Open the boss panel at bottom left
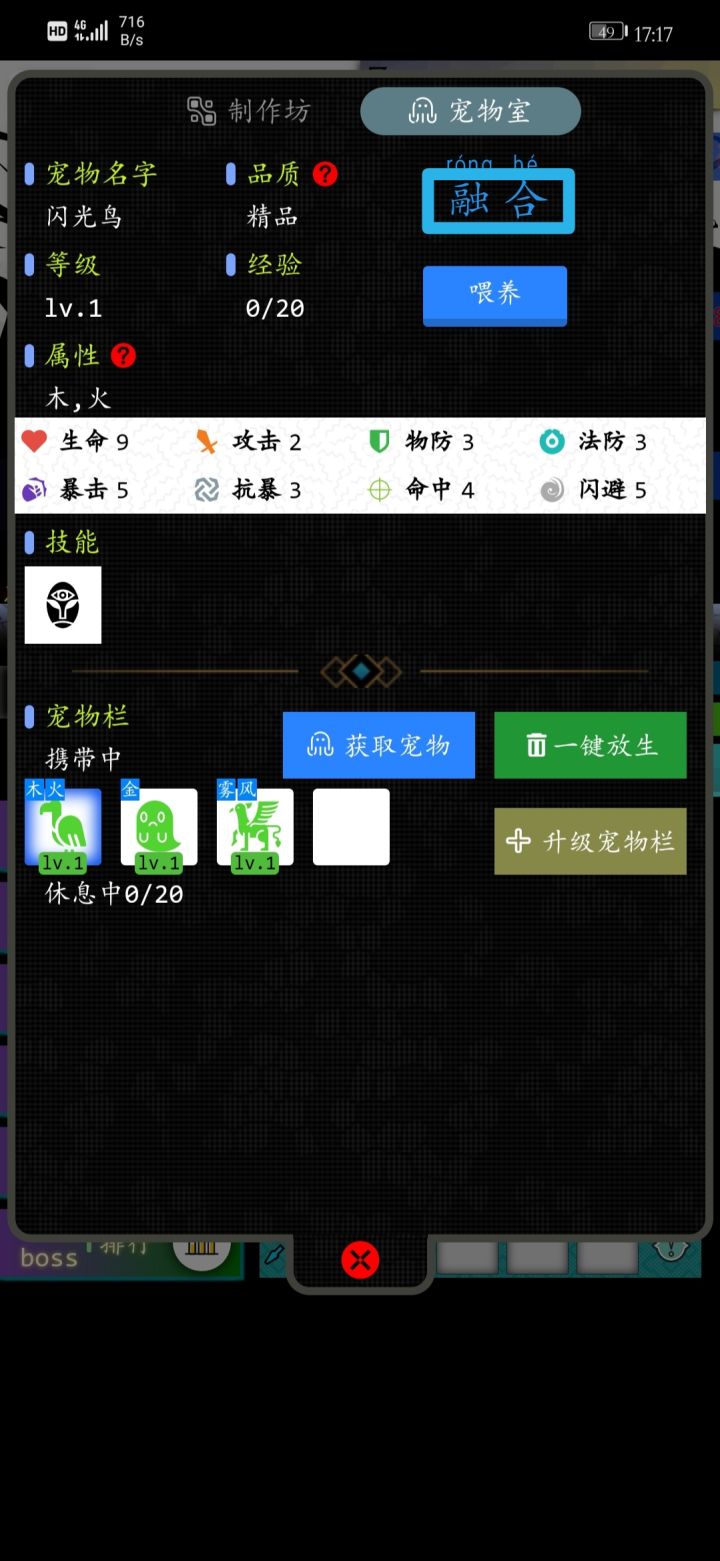This screenshot has height=1561, width=720. click(45, 1258)
